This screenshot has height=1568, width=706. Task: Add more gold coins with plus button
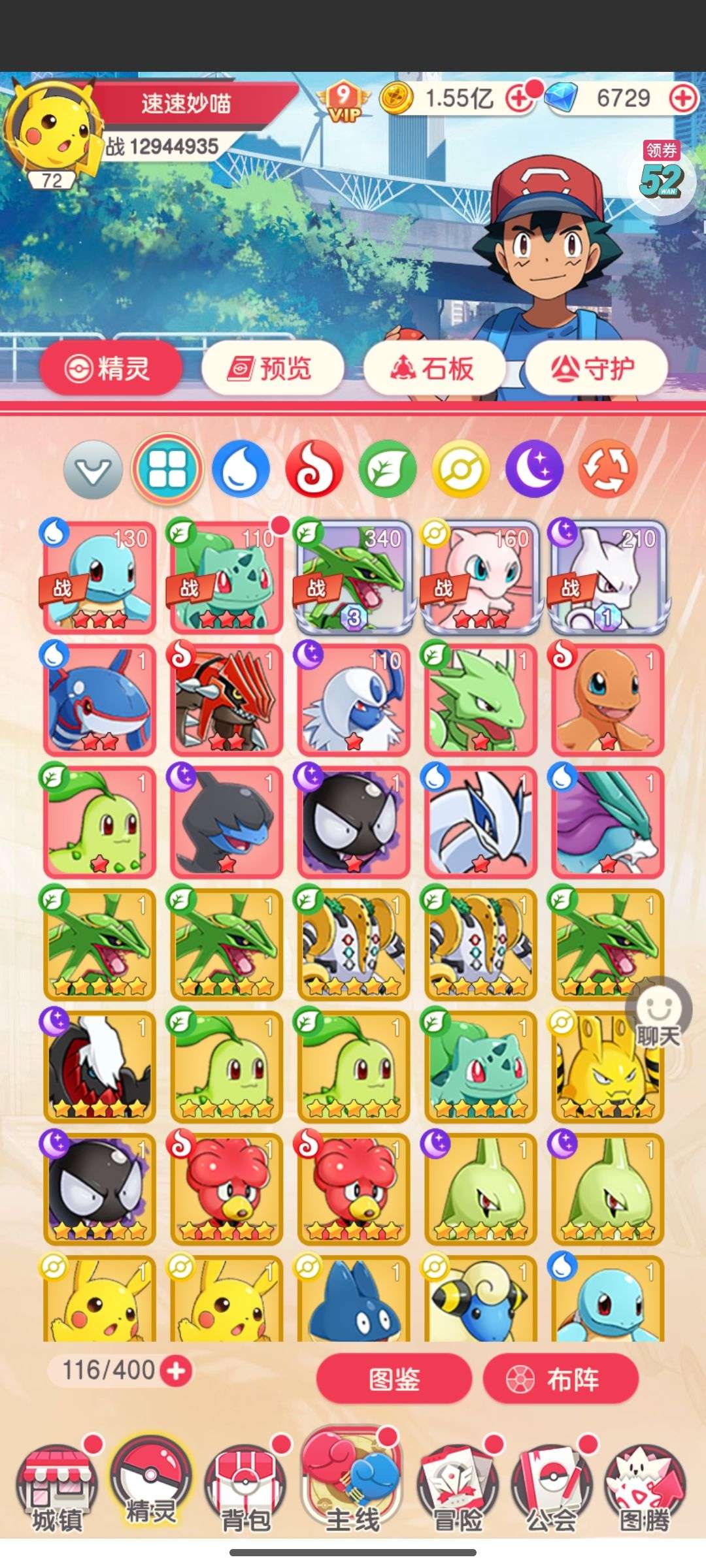pos(518,99)
